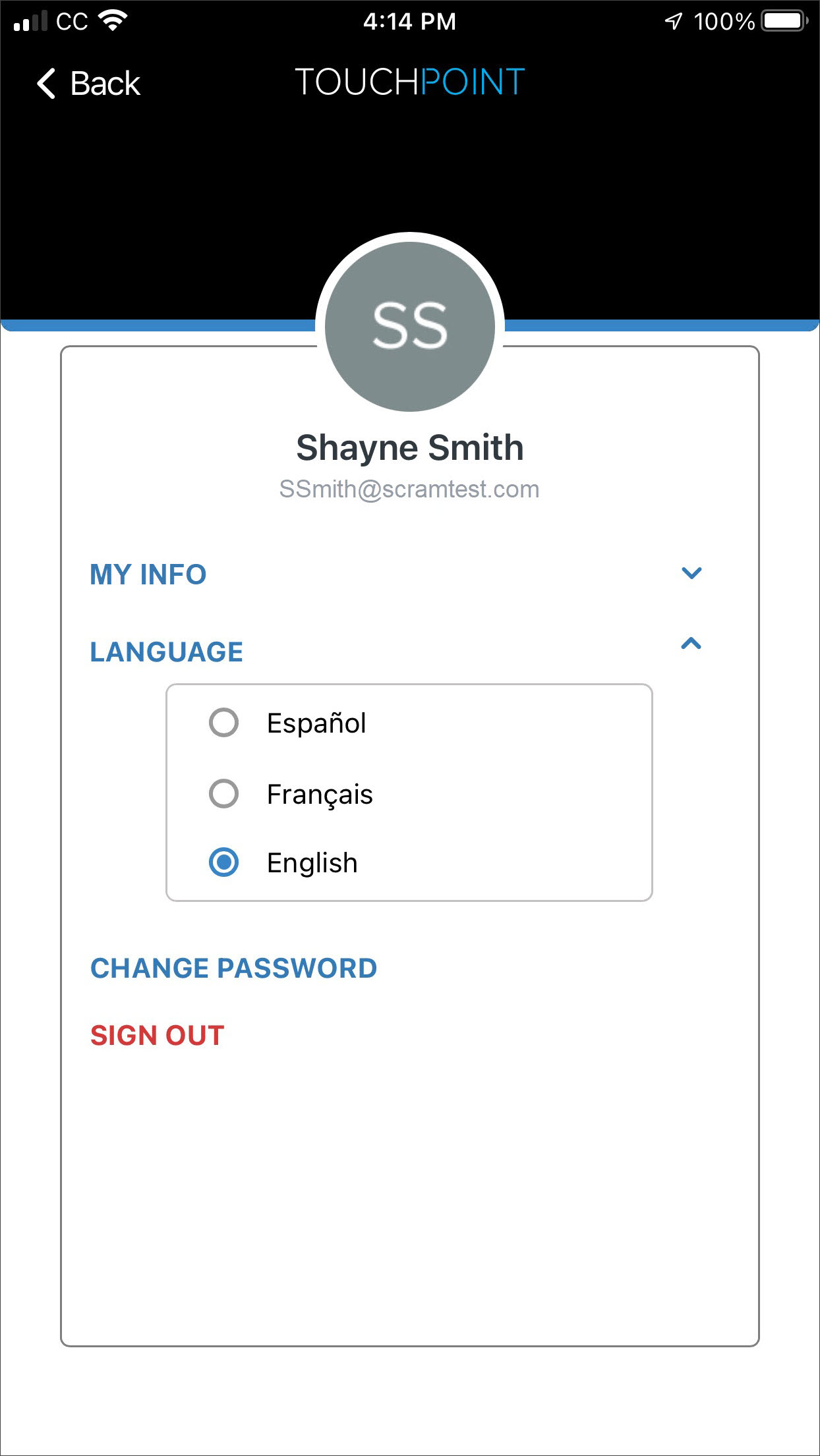Go back to the previous screen
This screenshot has width=820, height=1456.
89,84
